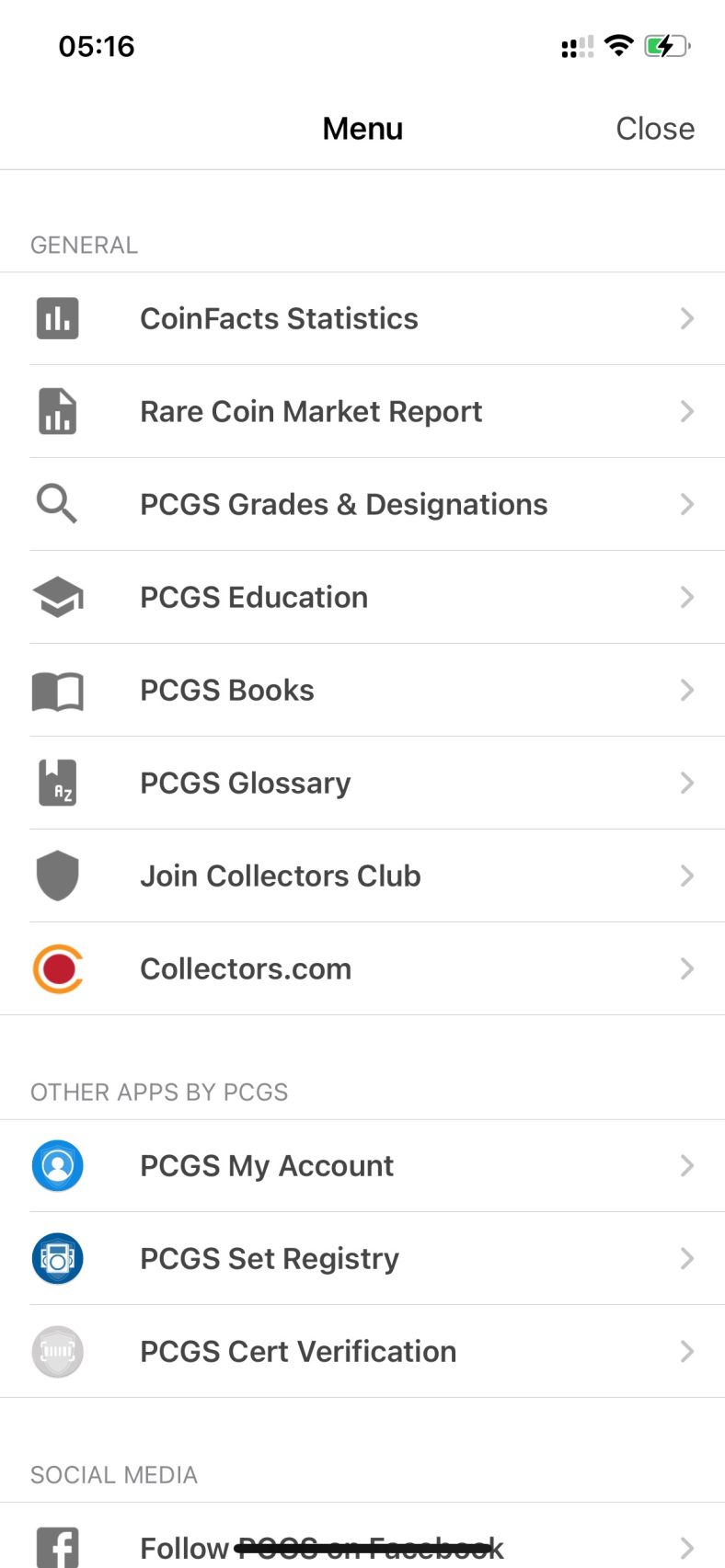Click the PCGS My Account avatar icon
Image resolution: width=725 pixels, height=1568 pixels.
[57, 1165]
